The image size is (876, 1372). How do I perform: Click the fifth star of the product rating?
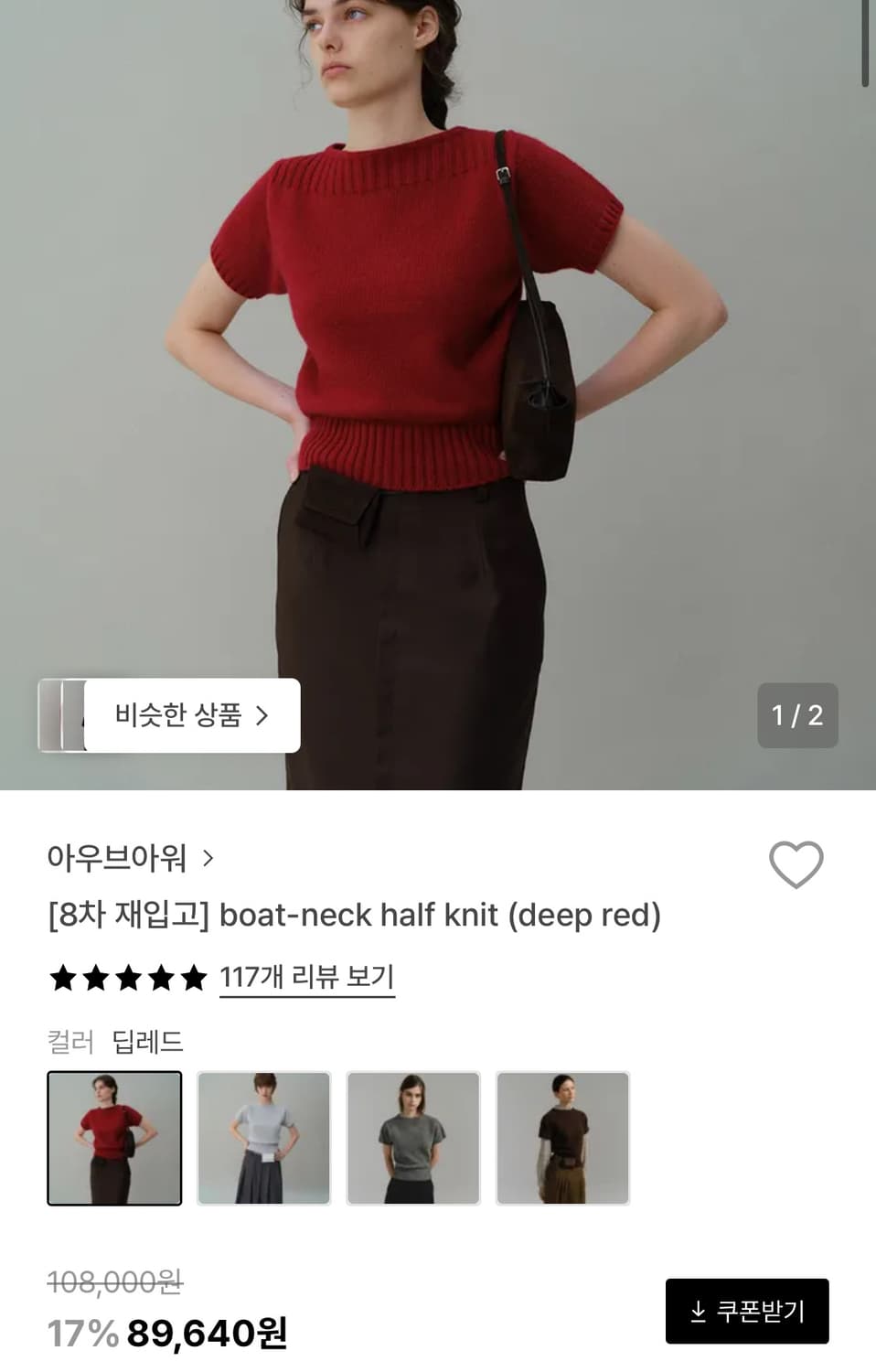(x=194, y=977)
